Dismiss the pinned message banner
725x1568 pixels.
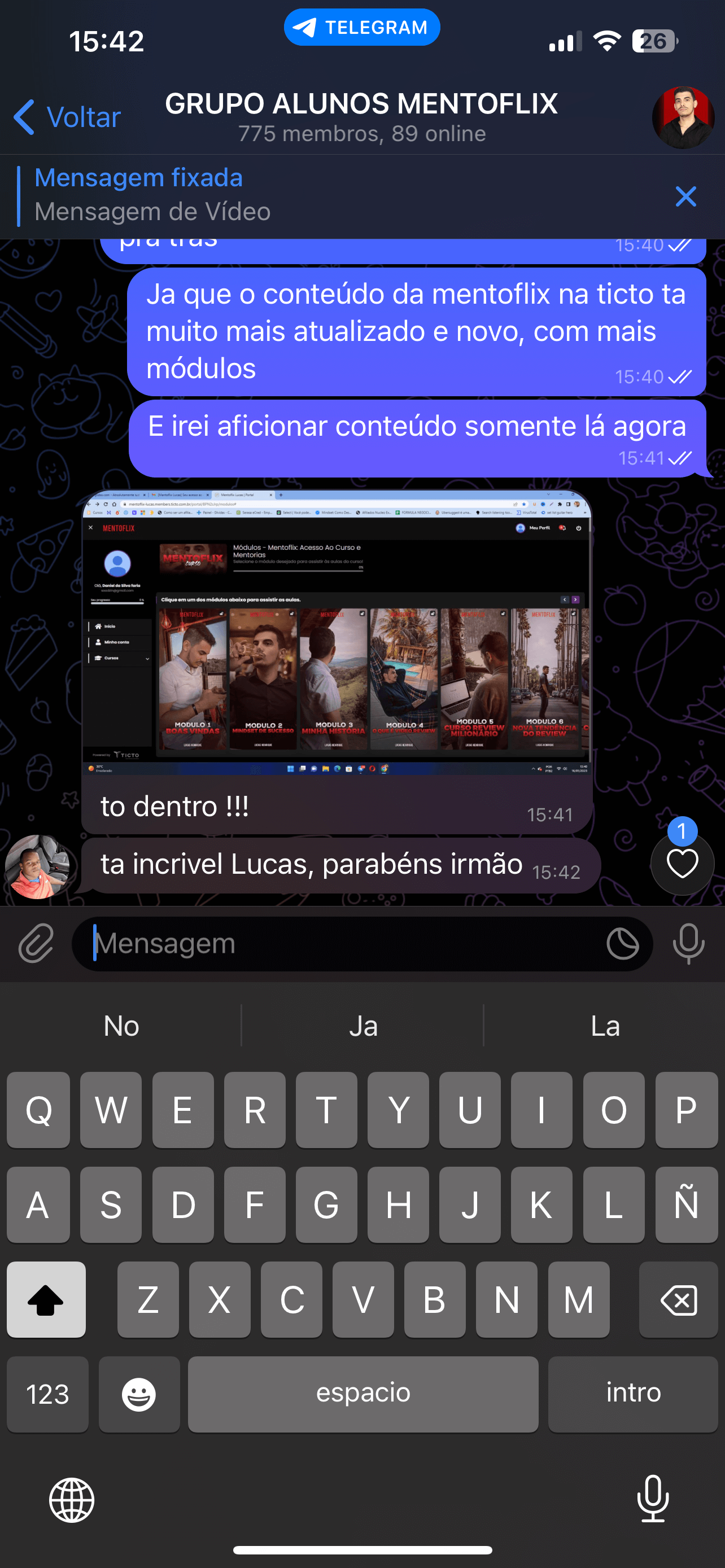tap(685, 196)
